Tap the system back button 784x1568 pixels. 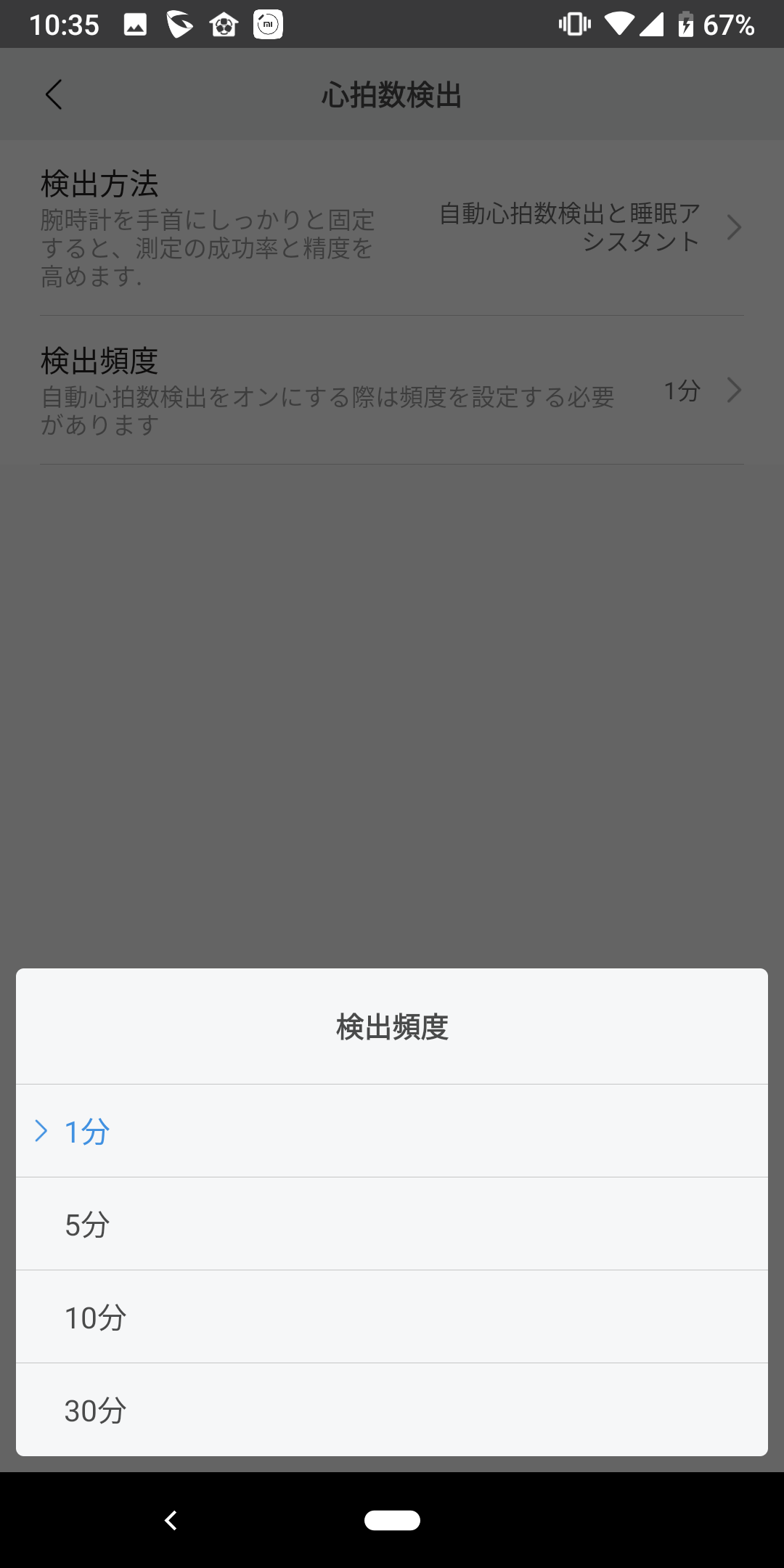(171, 1520)
